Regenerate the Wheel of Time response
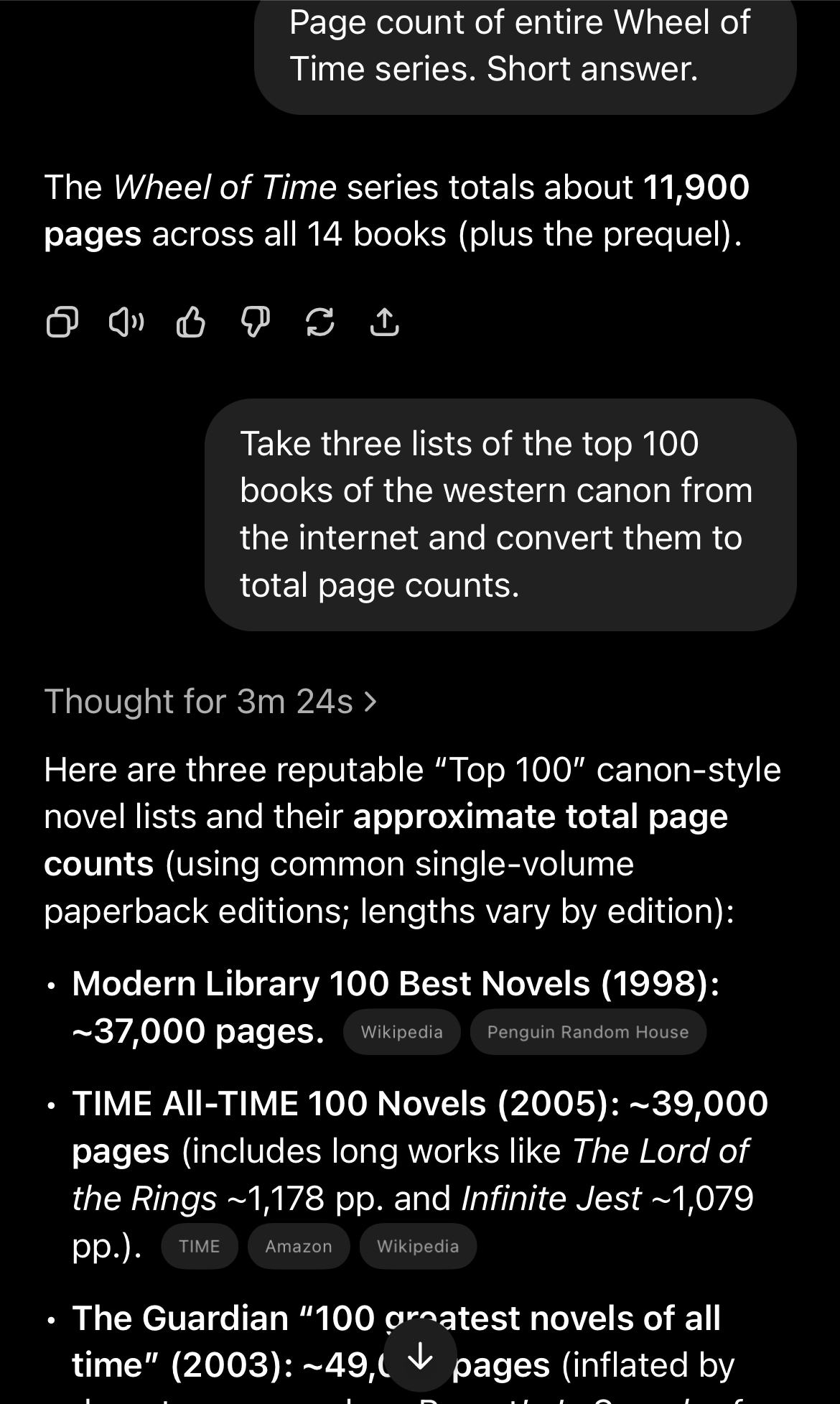The image size is (840, 1404). [319, 322]
